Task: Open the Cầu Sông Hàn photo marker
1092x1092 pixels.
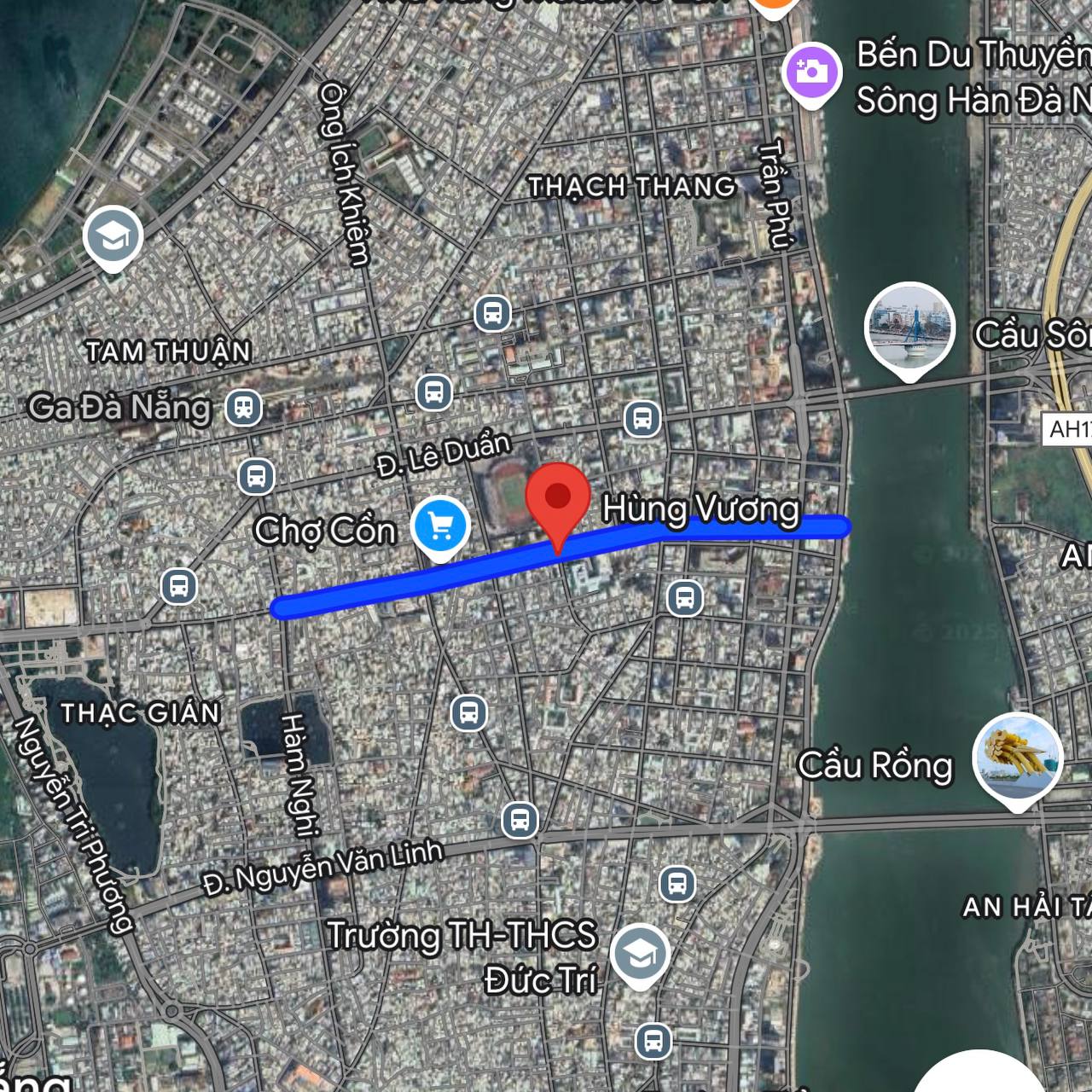Action: [x=909, y=326]
